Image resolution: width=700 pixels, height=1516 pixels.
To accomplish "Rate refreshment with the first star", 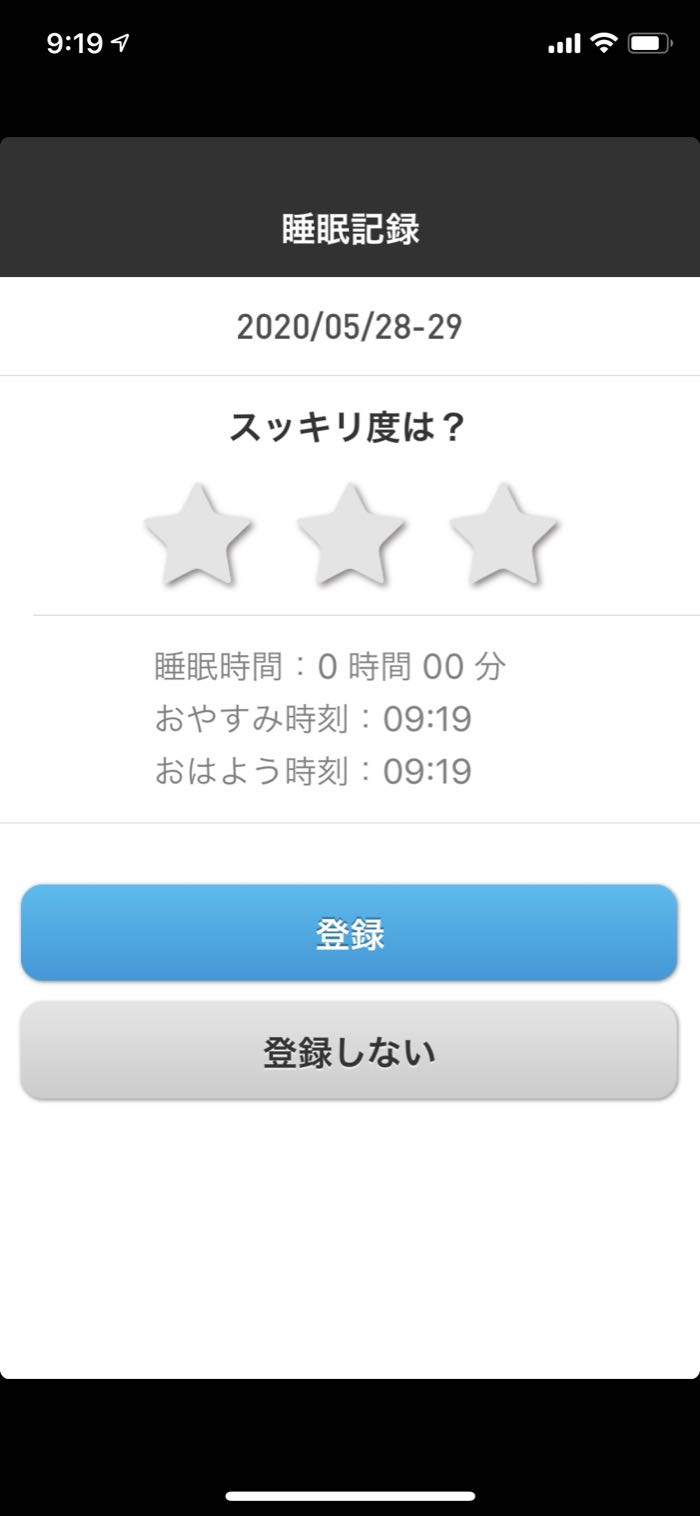I will (197, 535).
